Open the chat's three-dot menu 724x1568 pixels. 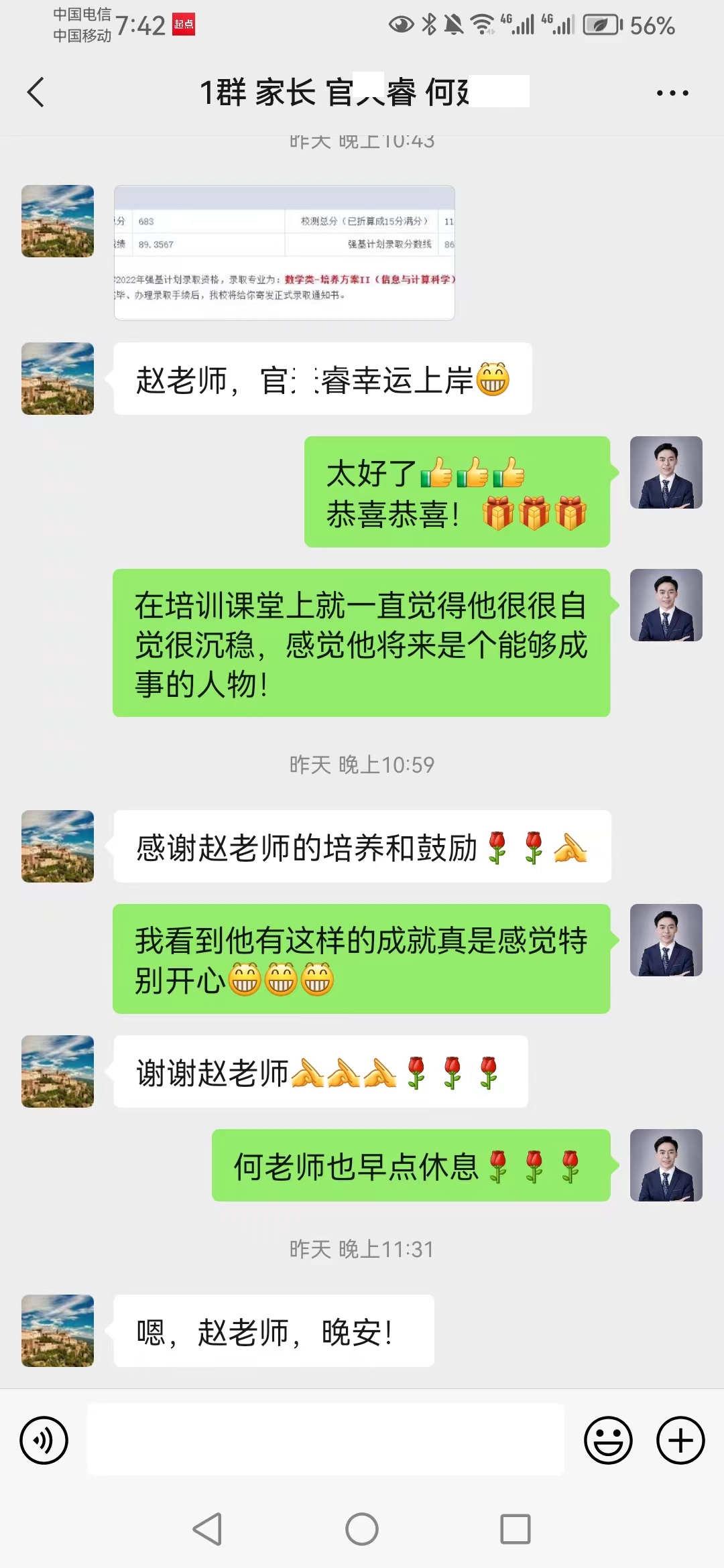click(672, 93)
